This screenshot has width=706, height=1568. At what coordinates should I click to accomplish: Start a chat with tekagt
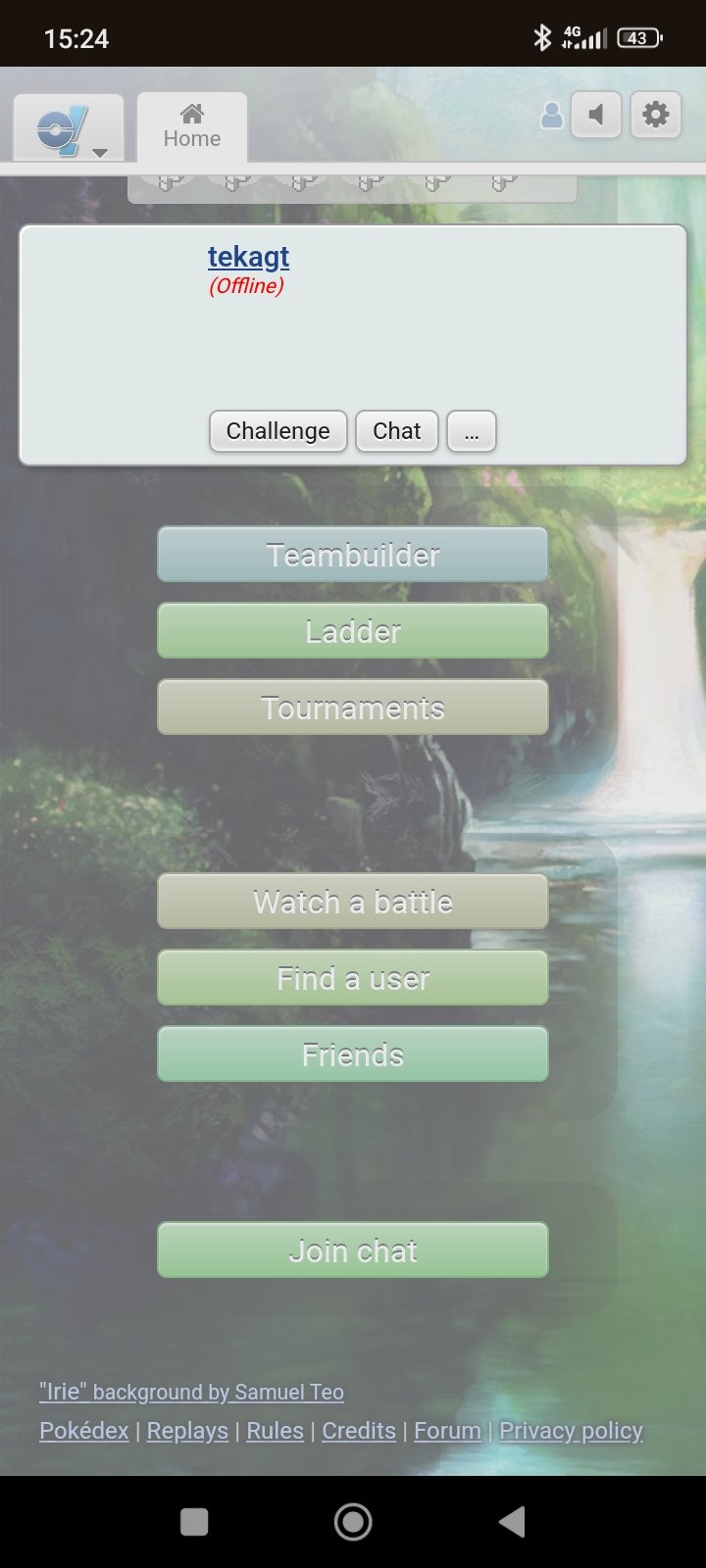397,431
